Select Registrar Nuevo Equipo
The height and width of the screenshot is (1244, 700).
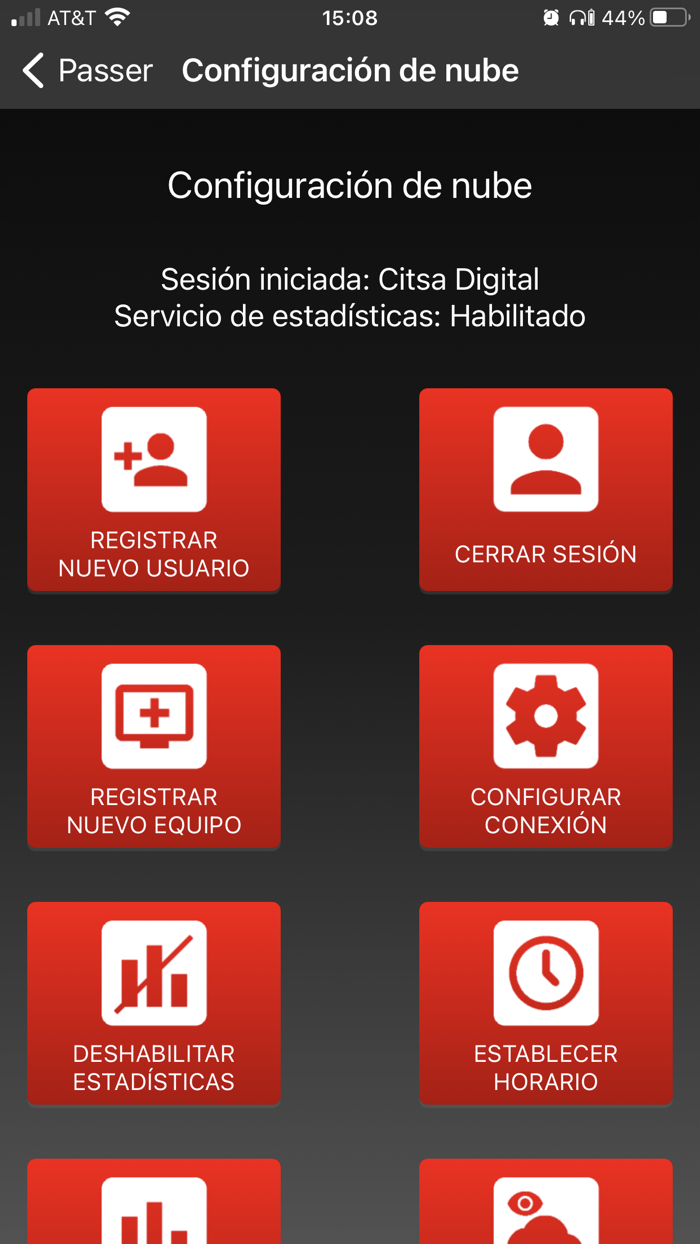[x=154, y=747]
